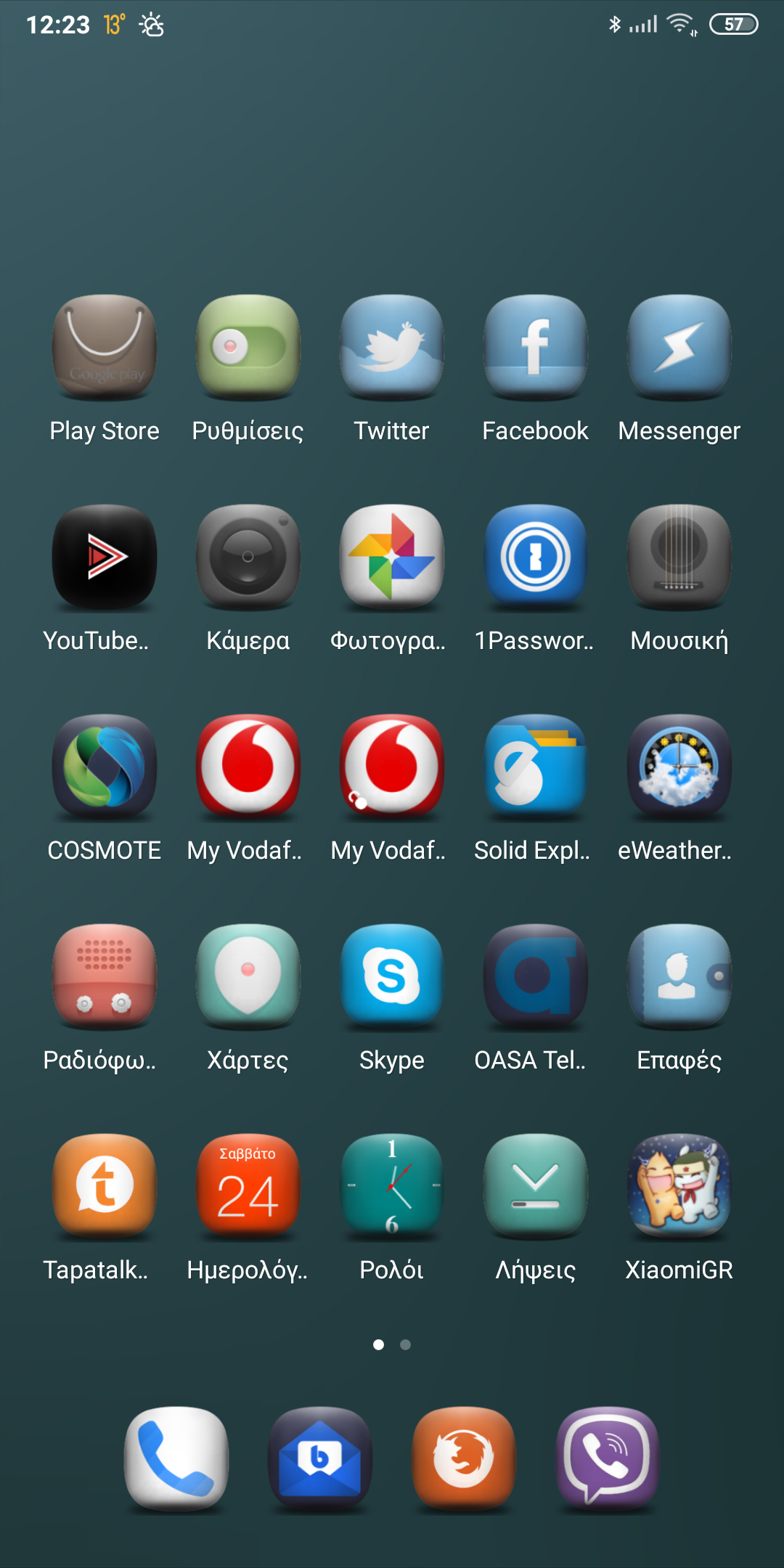This screenshot has height=1568, width=784.
Task: Launch Firefox from the dock
Action: (464, 1459)
